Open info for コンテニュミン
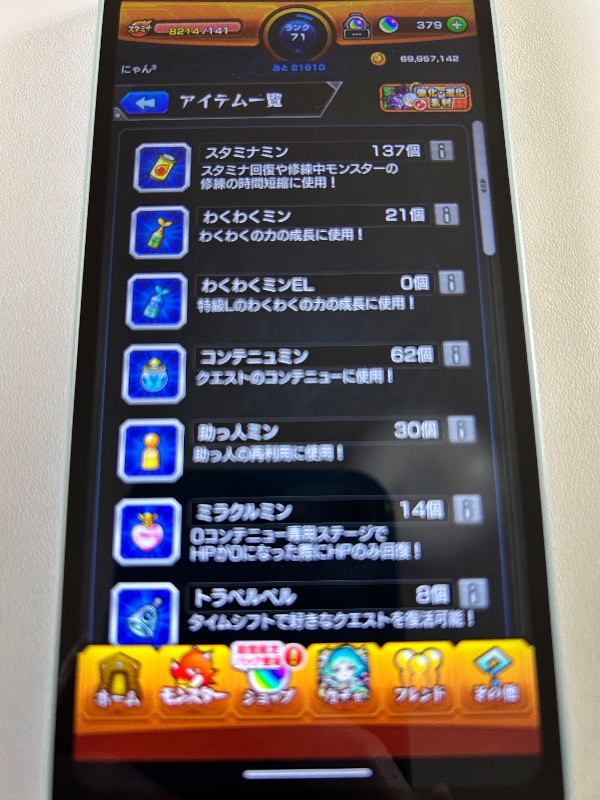Viewport: 600px width, 800px height. (x=456, y=355)
